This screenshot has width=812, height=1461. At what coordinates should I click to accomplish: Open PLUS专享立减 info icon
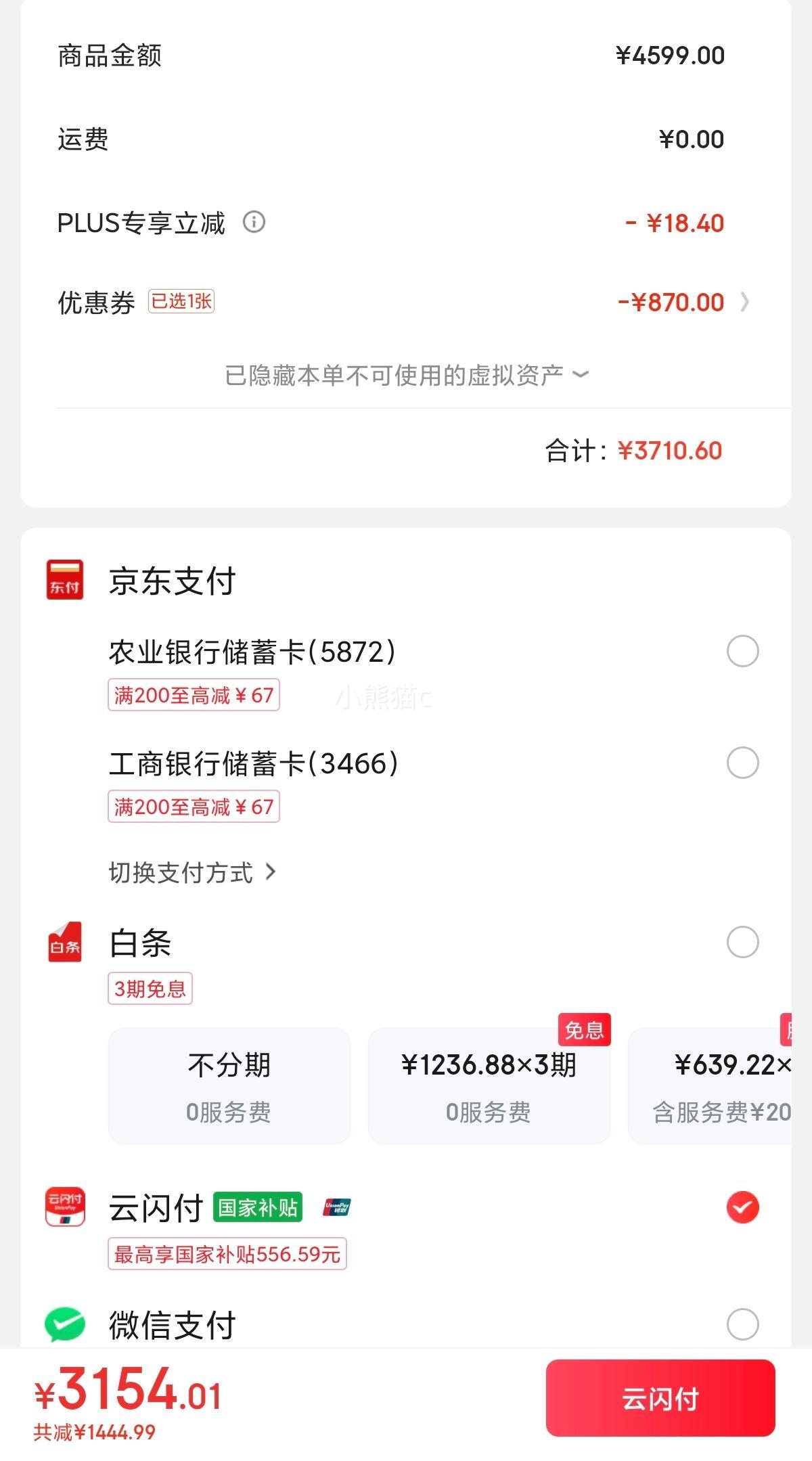pos(254,222)
